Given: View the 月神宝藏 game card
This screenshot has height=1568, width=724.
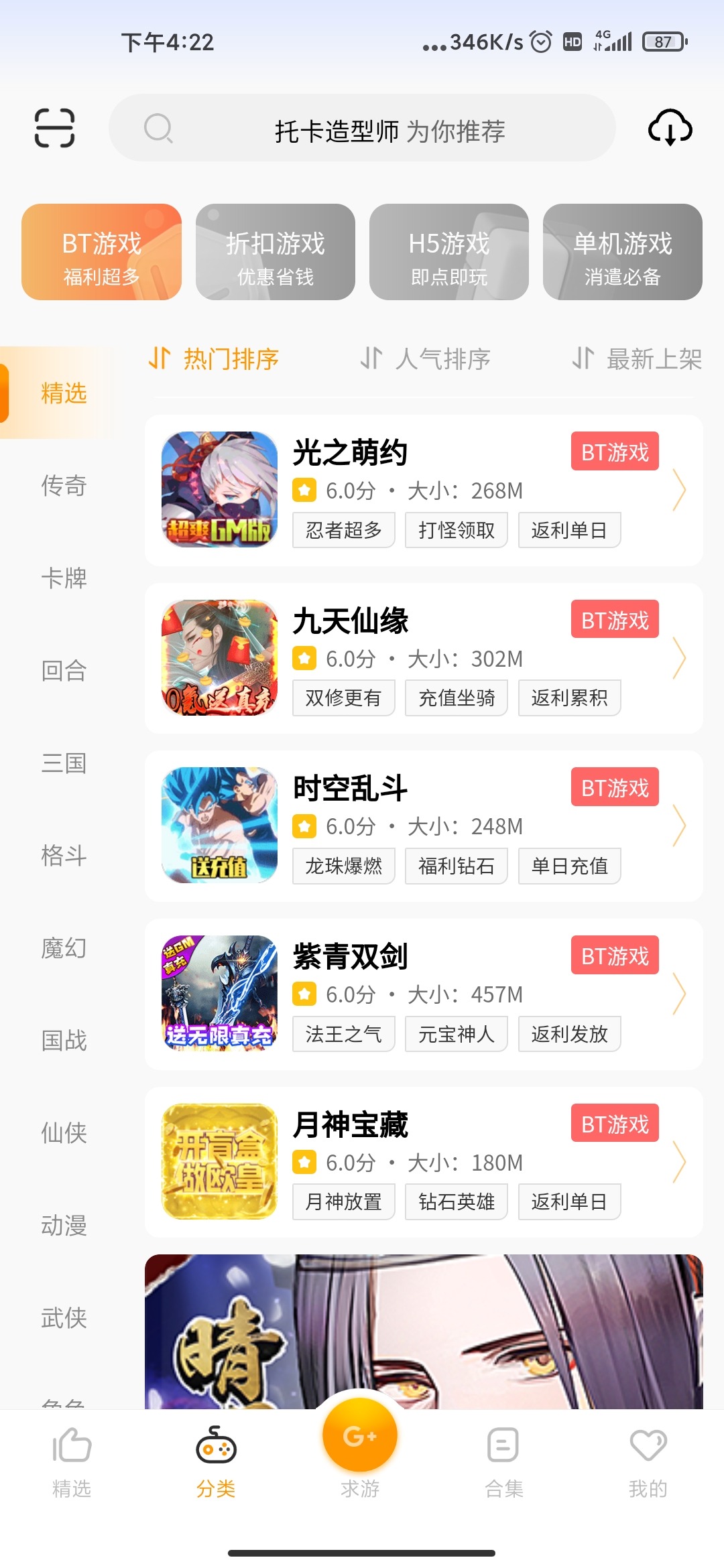Looking at the screenshot, I should pyautogui.click(x=424, y=1162).
